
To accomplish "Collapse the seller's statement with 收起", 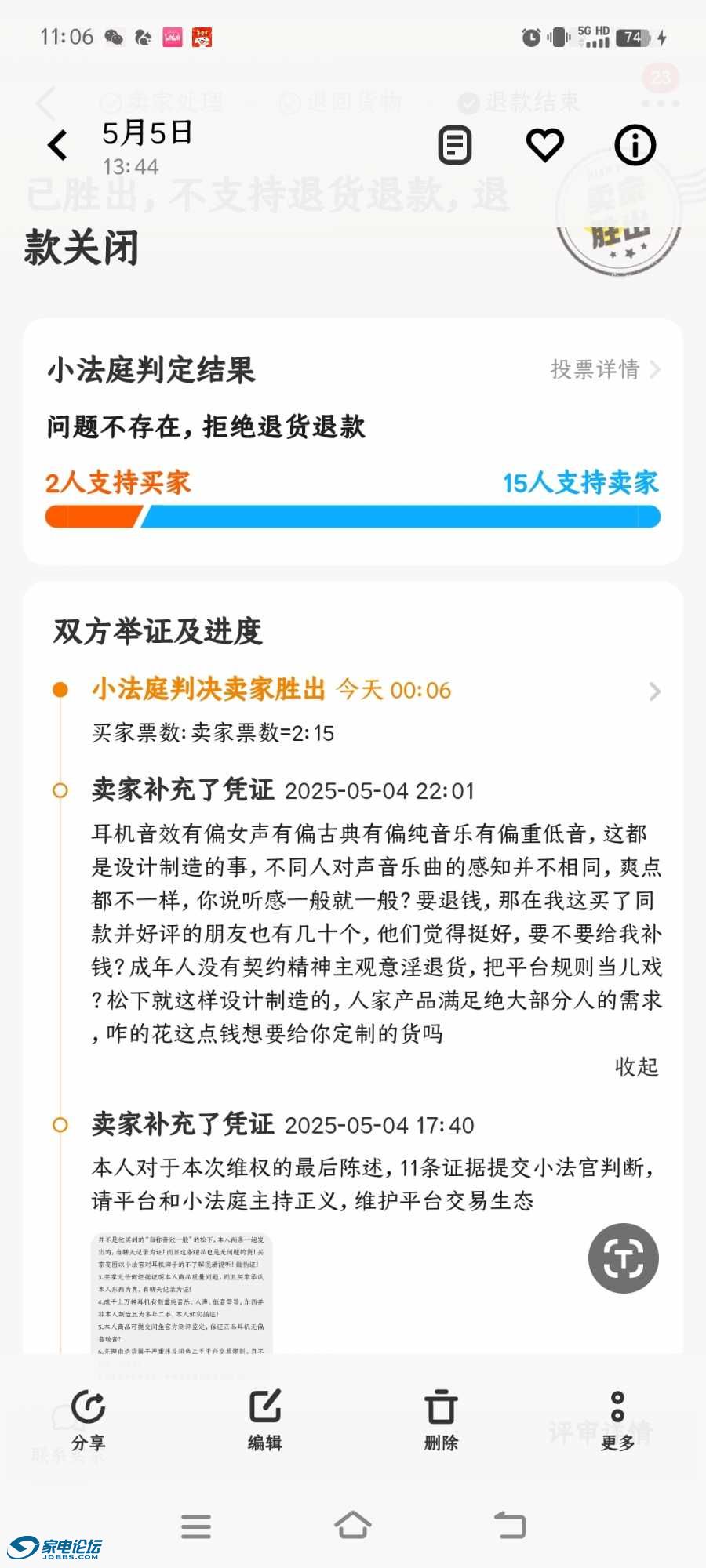I will coord(636,1067).
